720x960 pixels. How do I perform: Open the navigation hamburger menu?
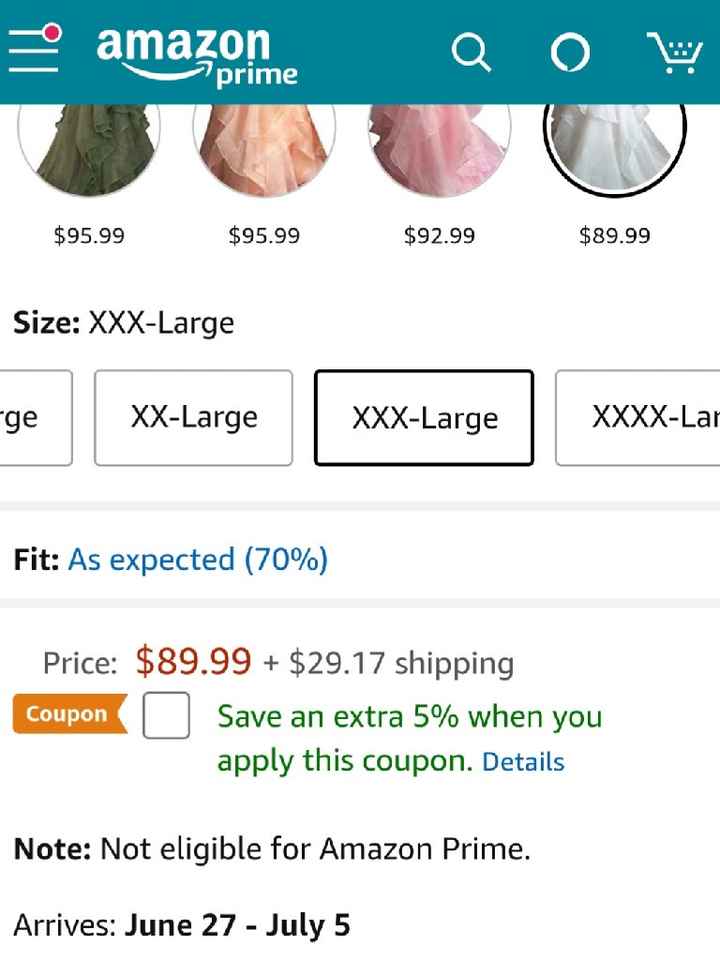click(x=34, y=52)
